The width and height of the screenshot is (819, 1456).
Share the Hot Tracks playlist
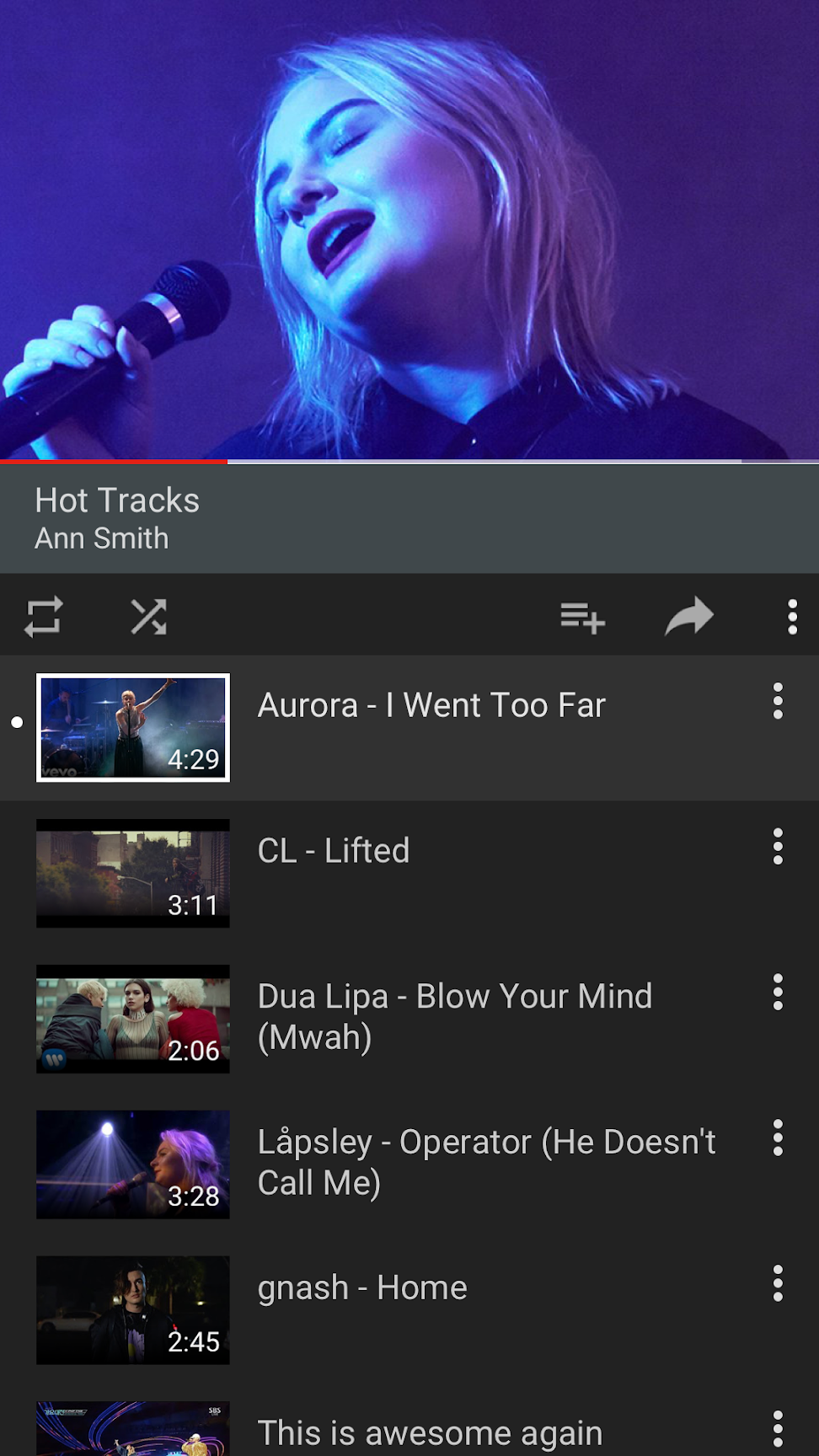tap(689, 617)
